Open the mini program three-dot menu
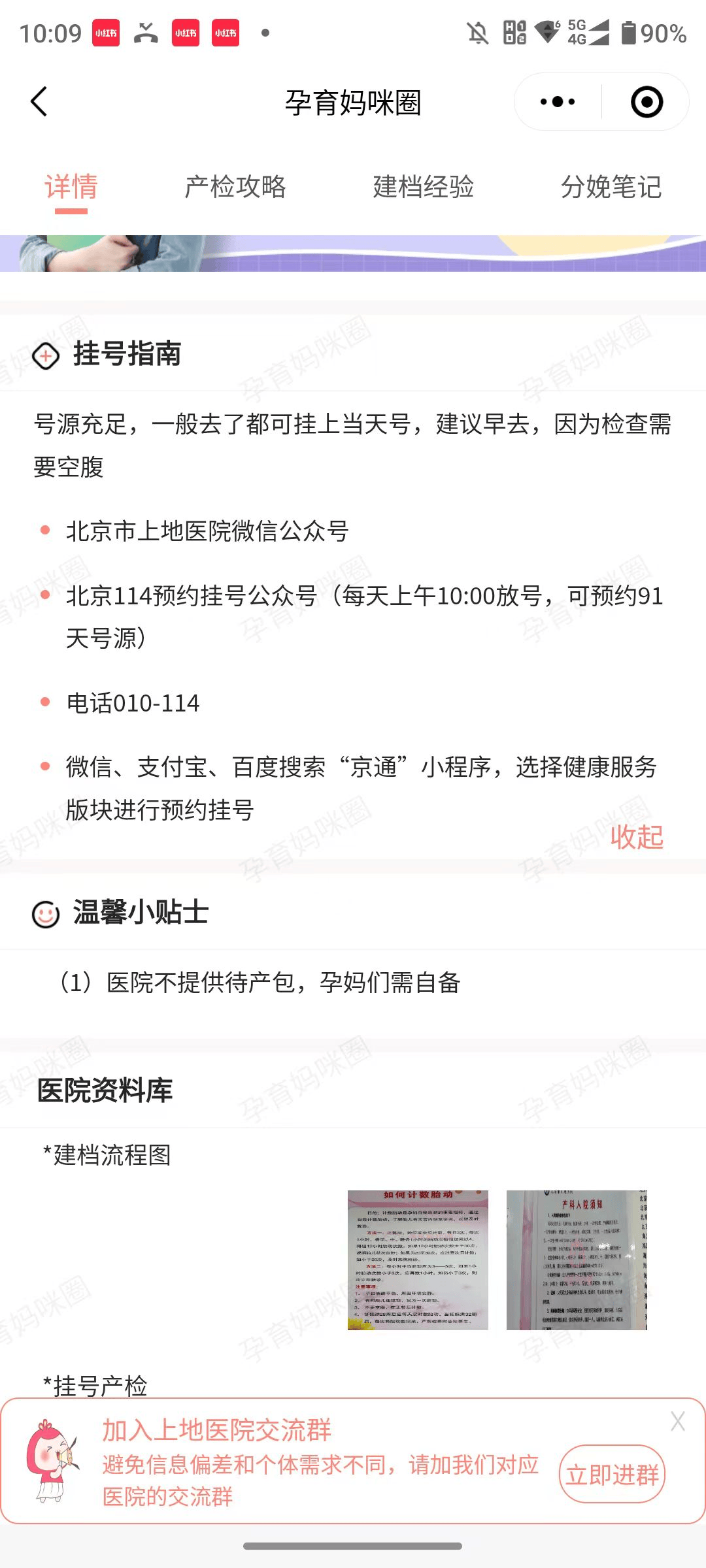This screenshot has height=1568, width=706. pos(558,102)
